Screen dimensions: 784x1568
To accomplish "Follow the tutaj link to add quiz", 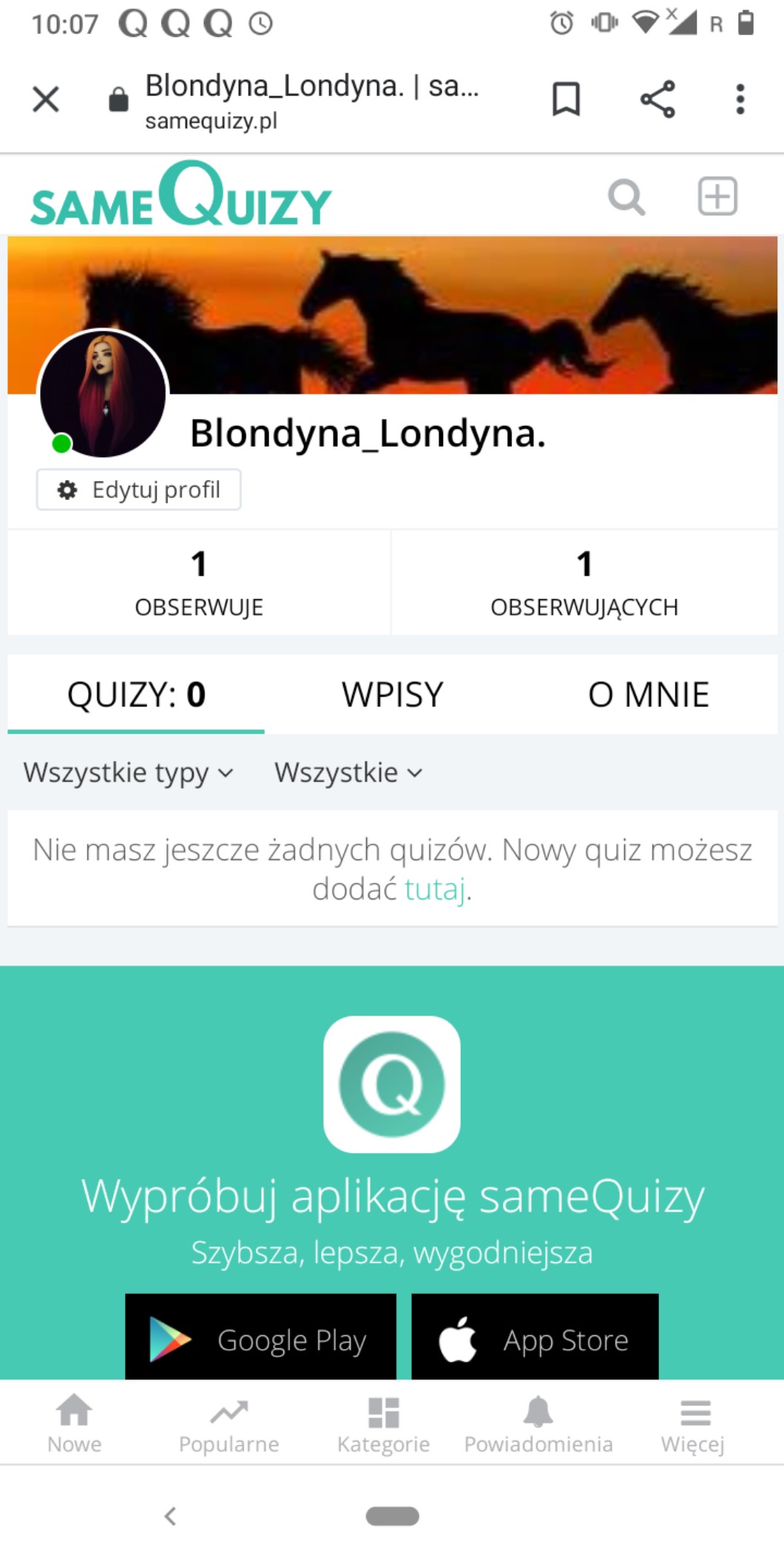I will tap(435, 889).
